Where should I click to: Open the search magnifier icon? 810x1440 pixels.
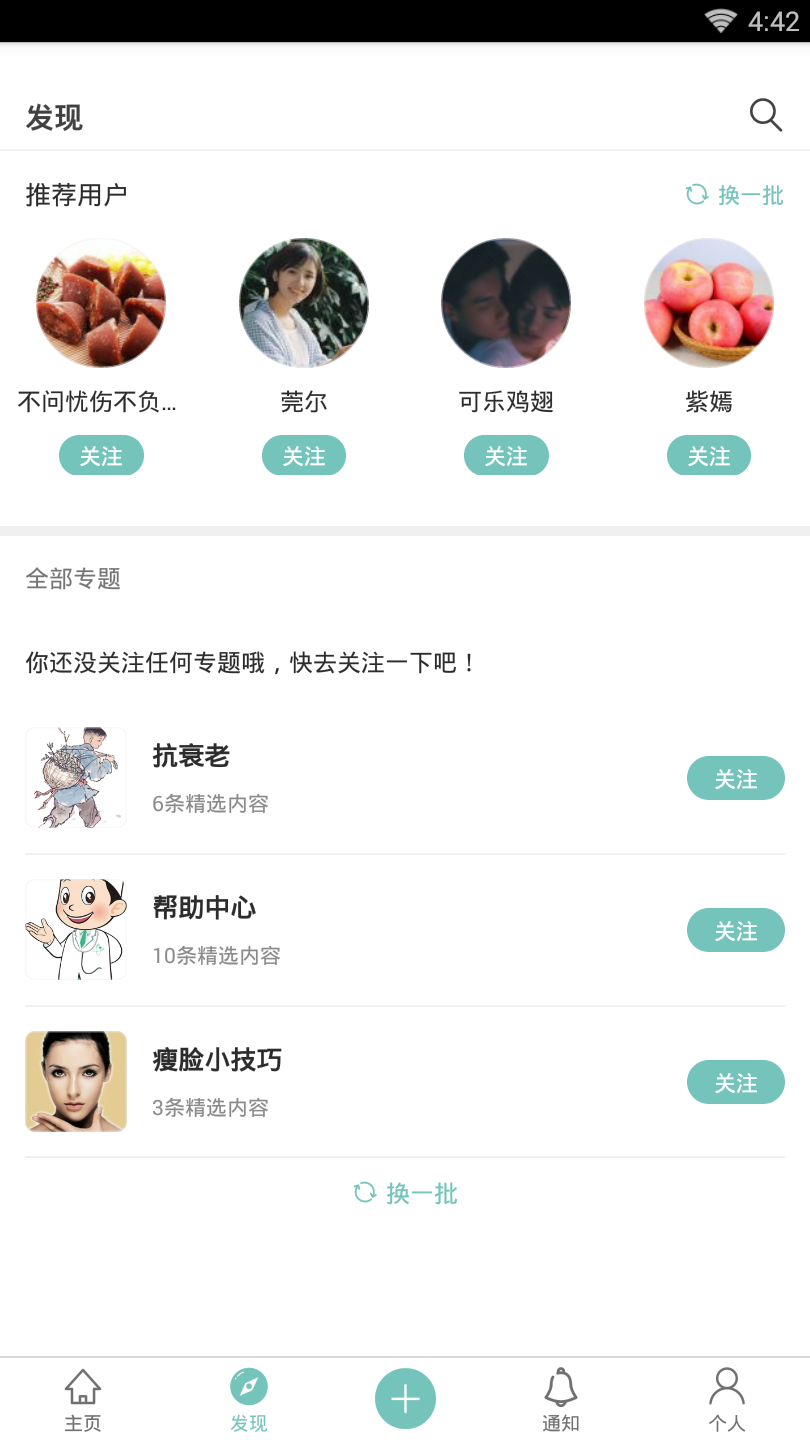[765, 116]
